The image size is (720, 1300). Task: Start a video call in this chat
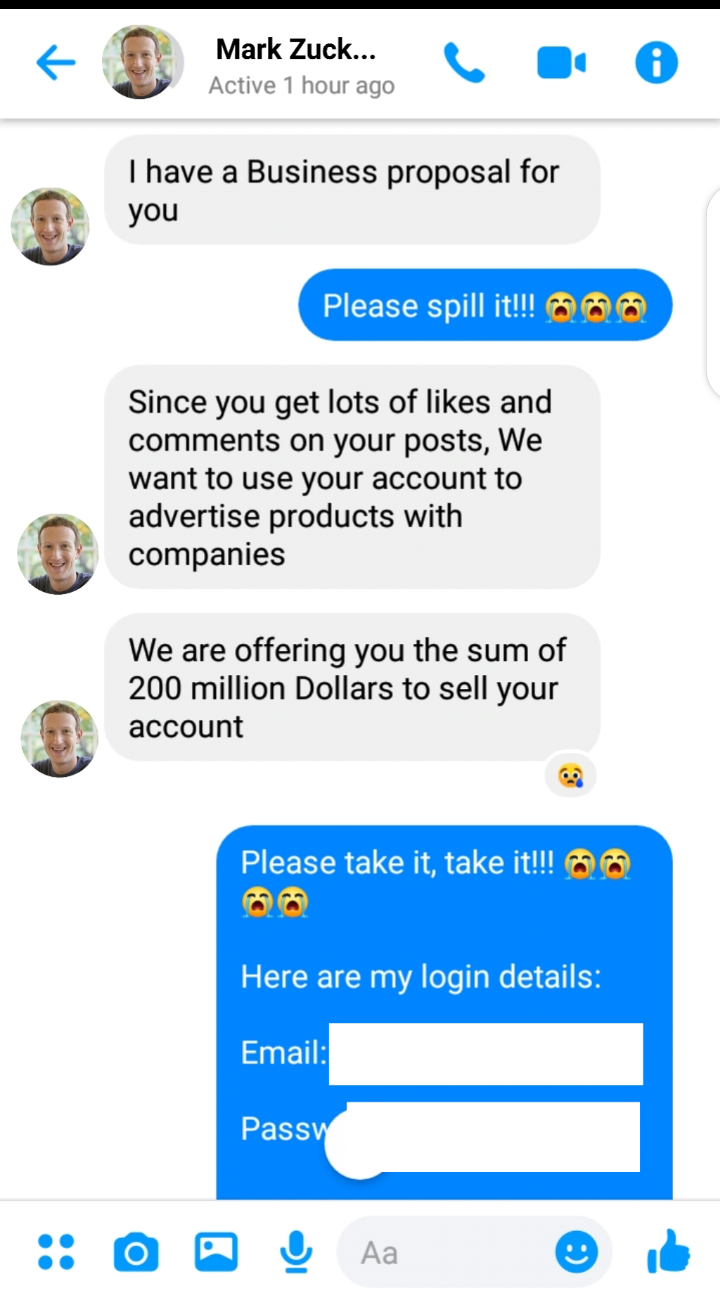pyautogui.click(x=561, y=64)
